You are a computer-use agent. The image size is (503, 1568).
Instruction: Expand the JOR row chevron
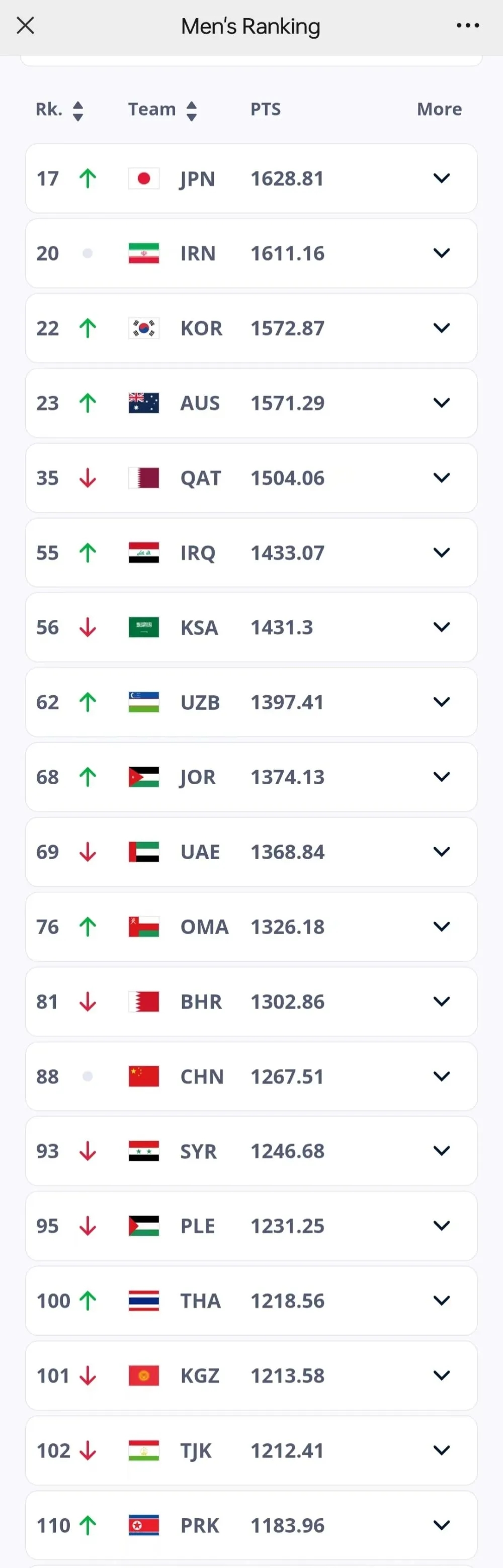(x=442, y=777)
